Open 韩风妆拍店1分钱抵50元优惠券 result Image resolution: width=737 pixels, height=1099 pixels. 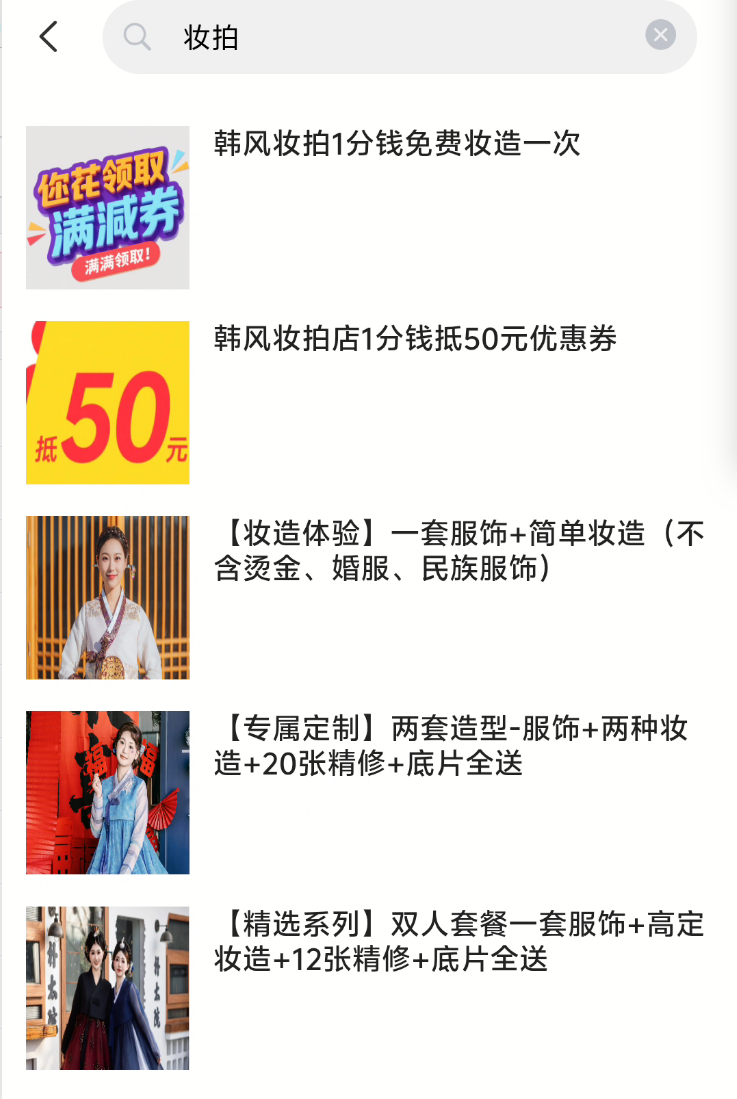click(415, 339)
